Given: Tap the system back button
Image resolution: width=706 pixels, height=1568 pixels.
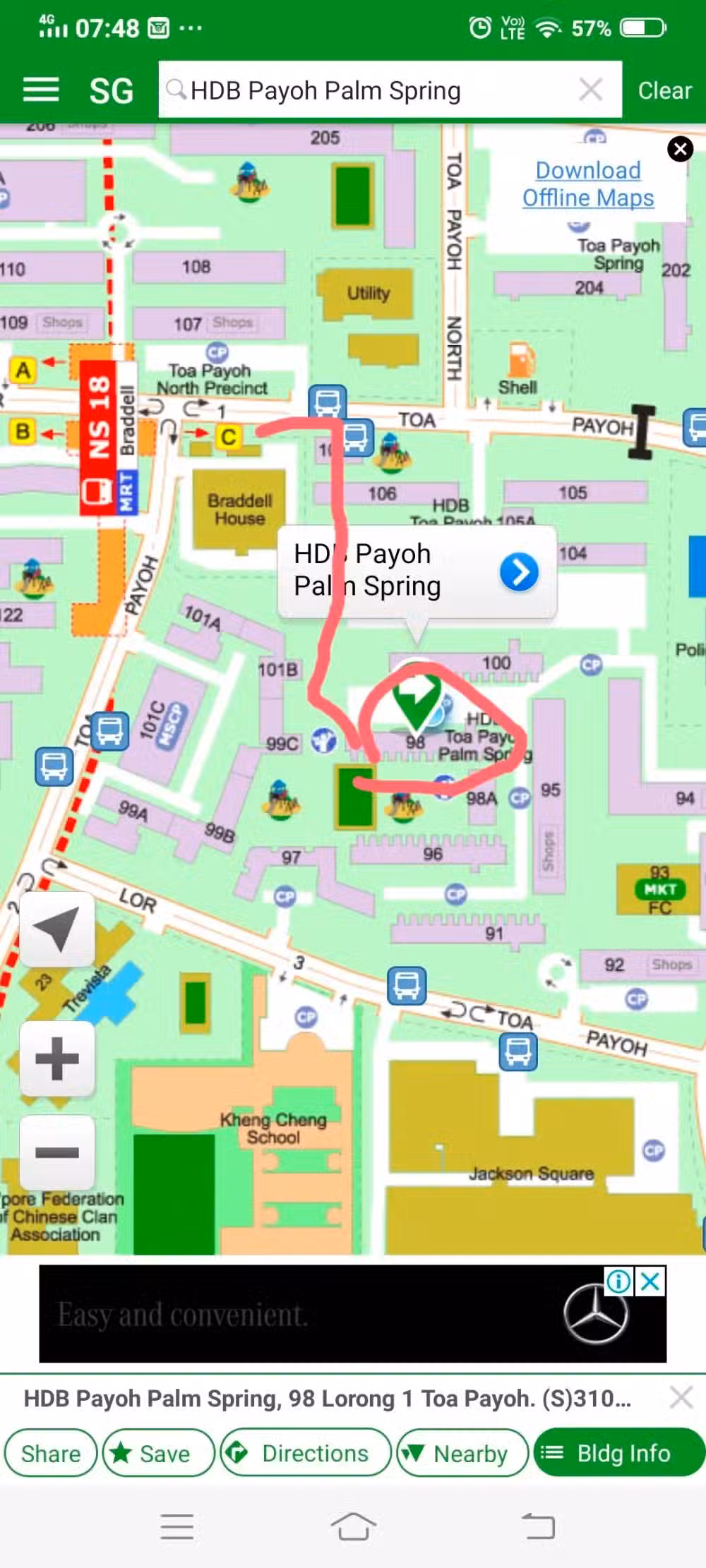Looking at the screenshot, I should [538, 1526].
